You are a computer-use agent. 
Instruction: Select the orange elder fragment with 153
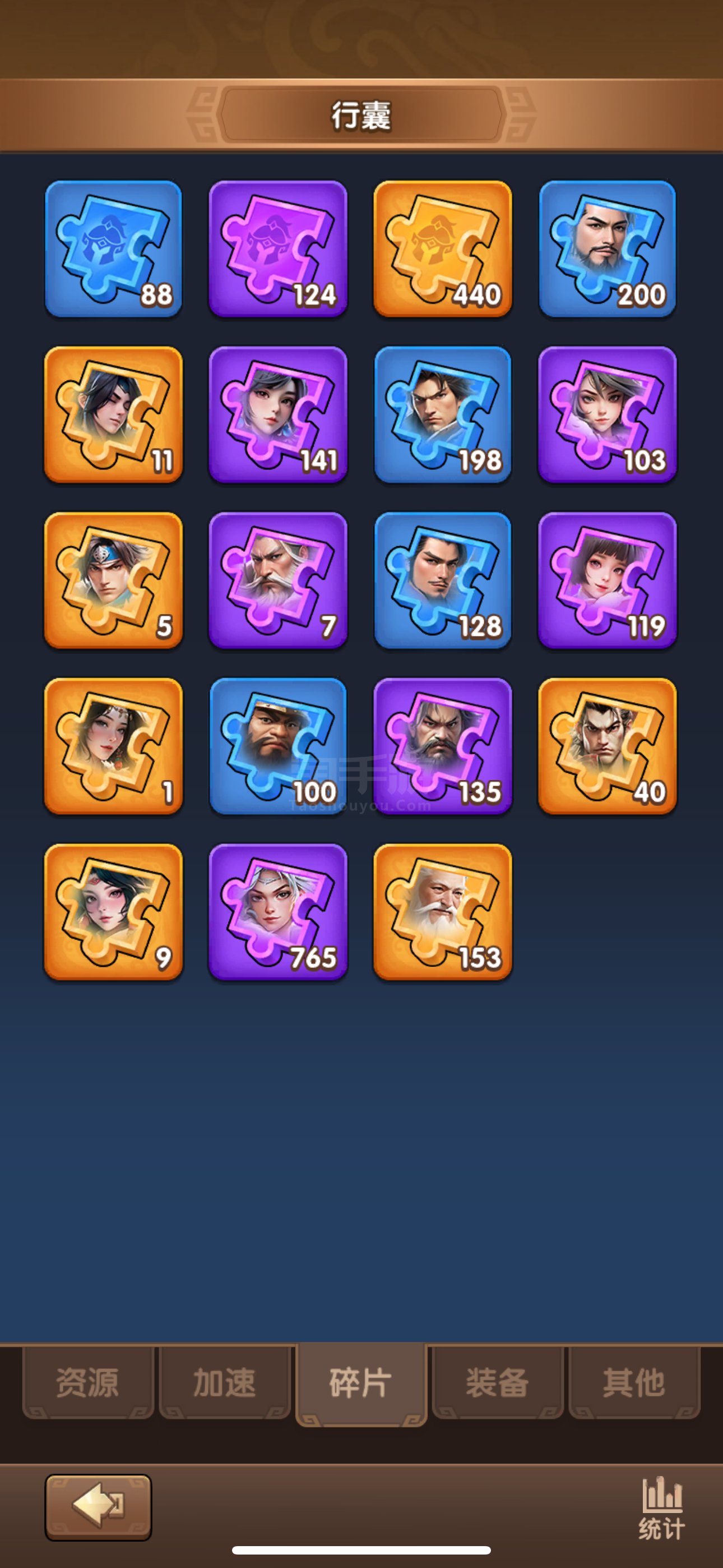click(x=442, y=912)
